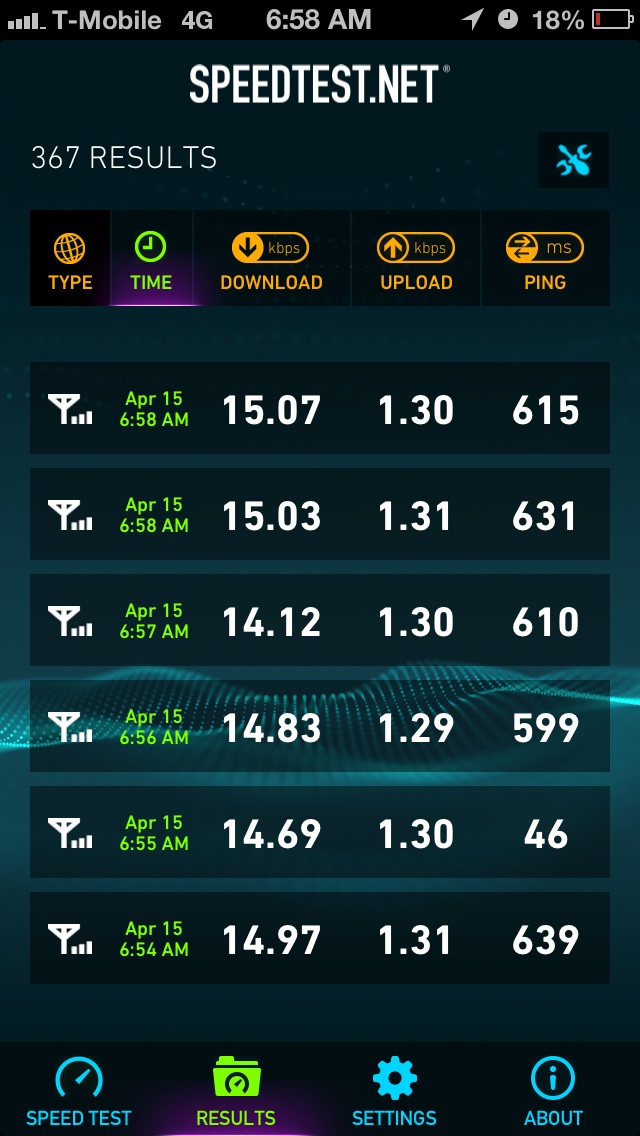Sort results by Download speed
The image size is (640, 1136).
coord(271,258)
